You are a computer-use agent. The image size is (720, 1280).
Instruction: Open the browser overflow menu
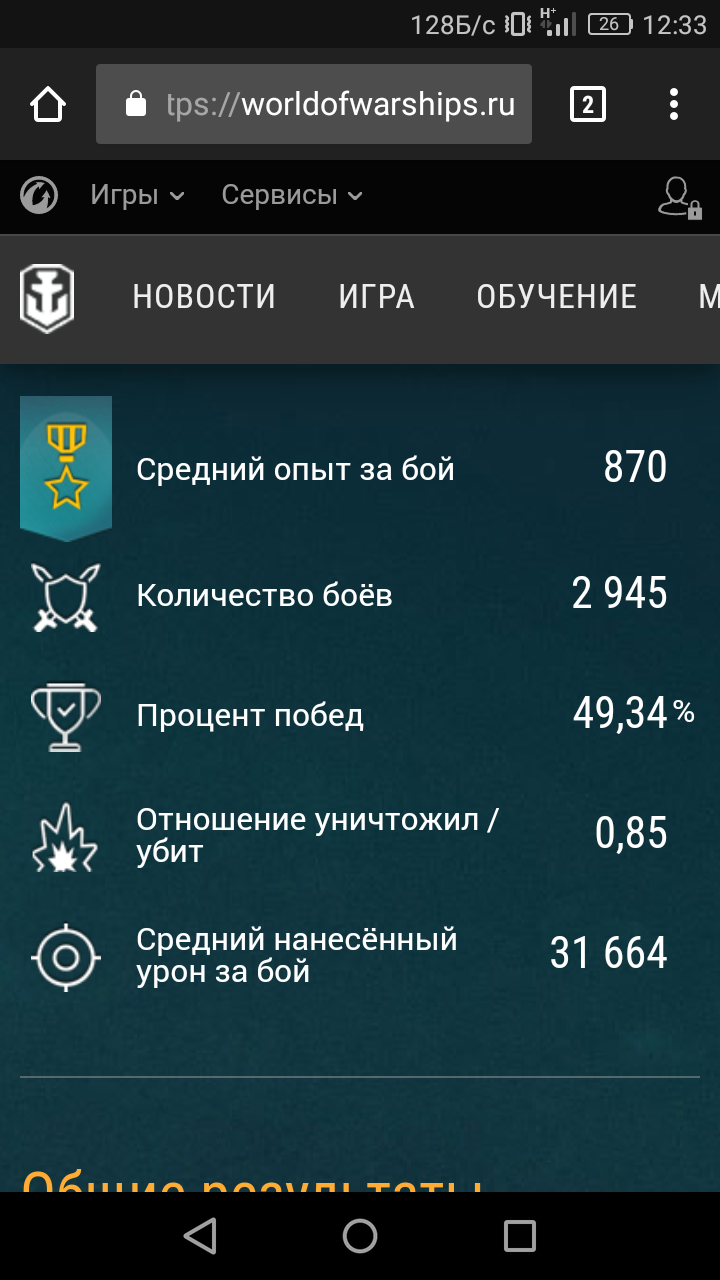(674, 104)
